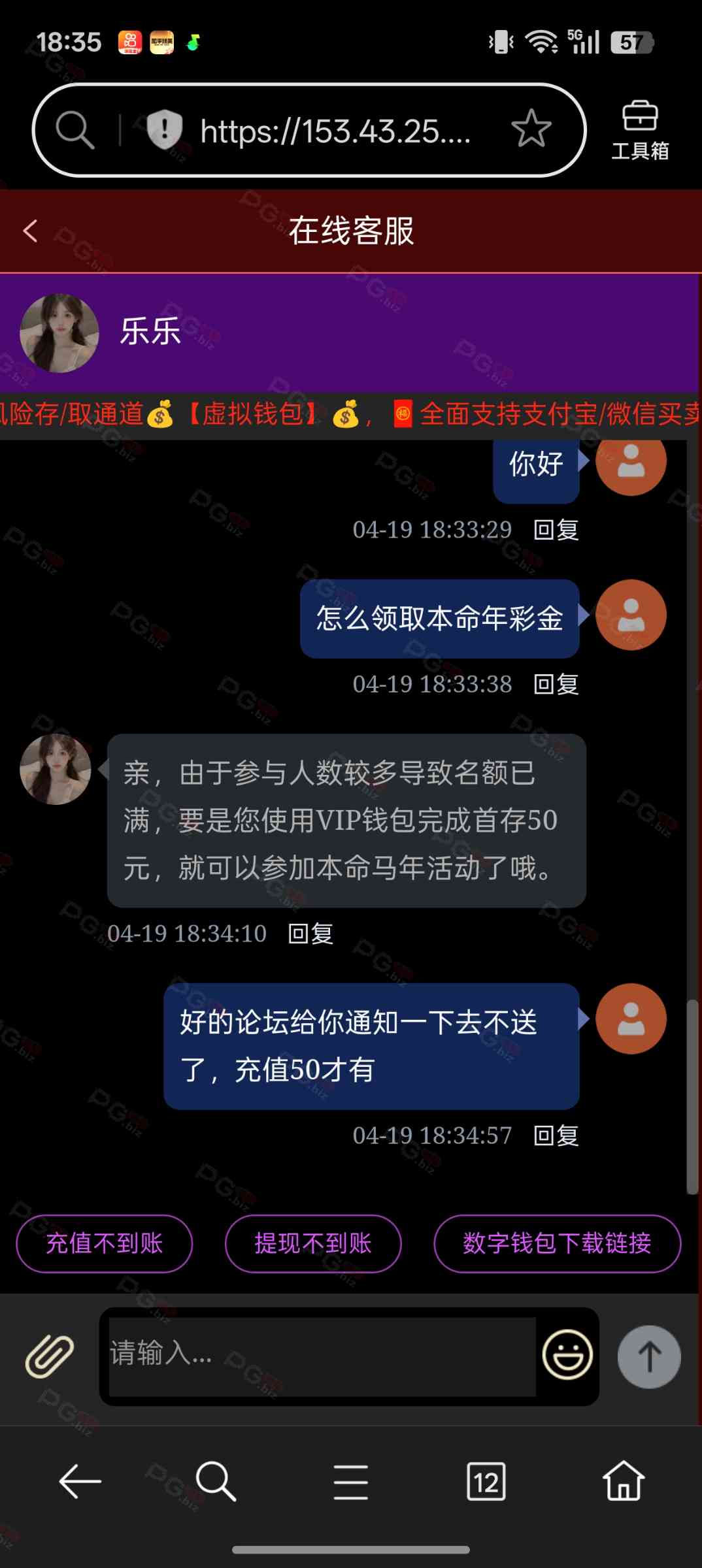Viewport: 702px width, 1568px height.
Task: Open the browser menu with three lines
Action: pyautogui.click(x=351, y=1481)
